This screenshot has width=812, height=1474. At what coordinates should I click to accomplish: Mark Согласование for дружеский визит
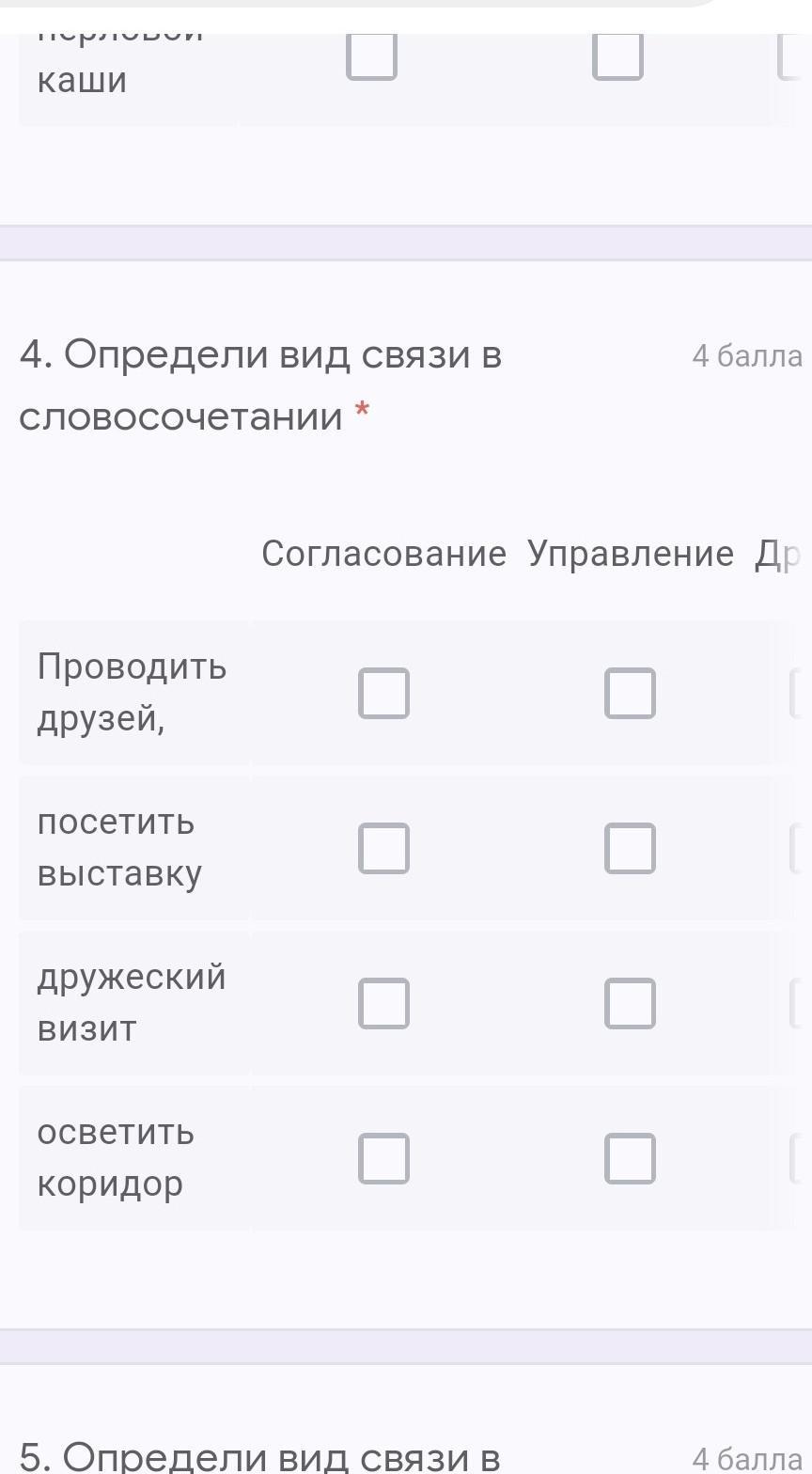click(383, 1003)
